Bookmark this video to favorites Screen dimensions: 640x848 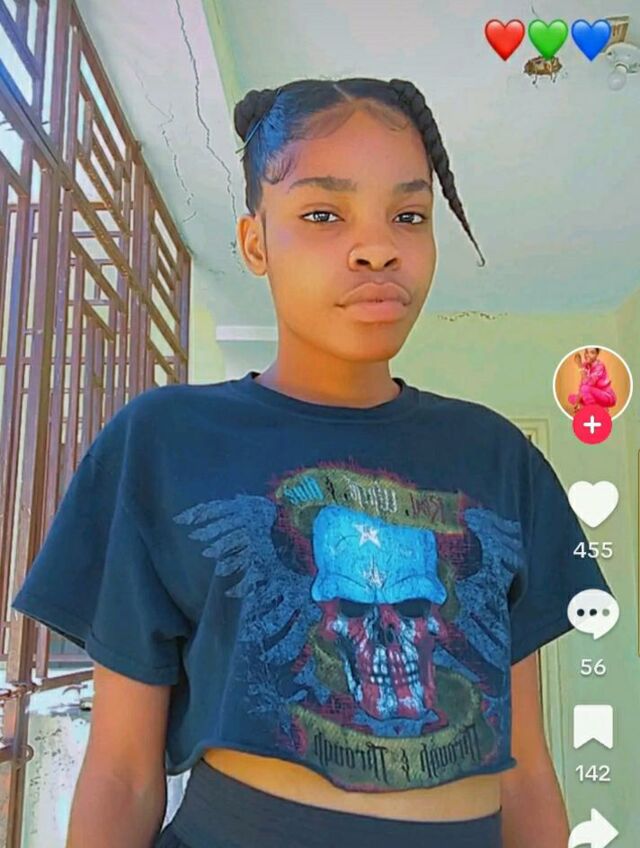[593, 726]
